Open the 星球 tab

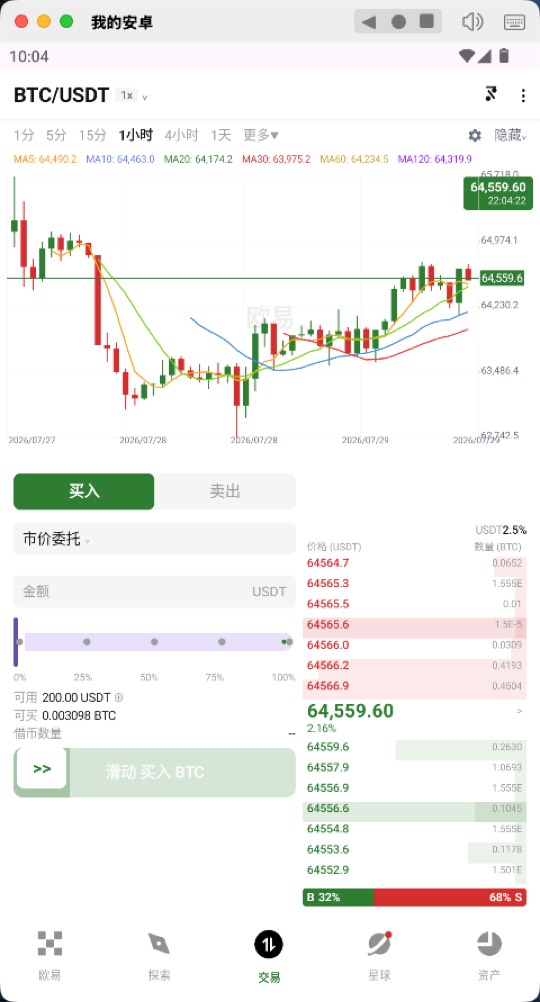pos(379,956)
